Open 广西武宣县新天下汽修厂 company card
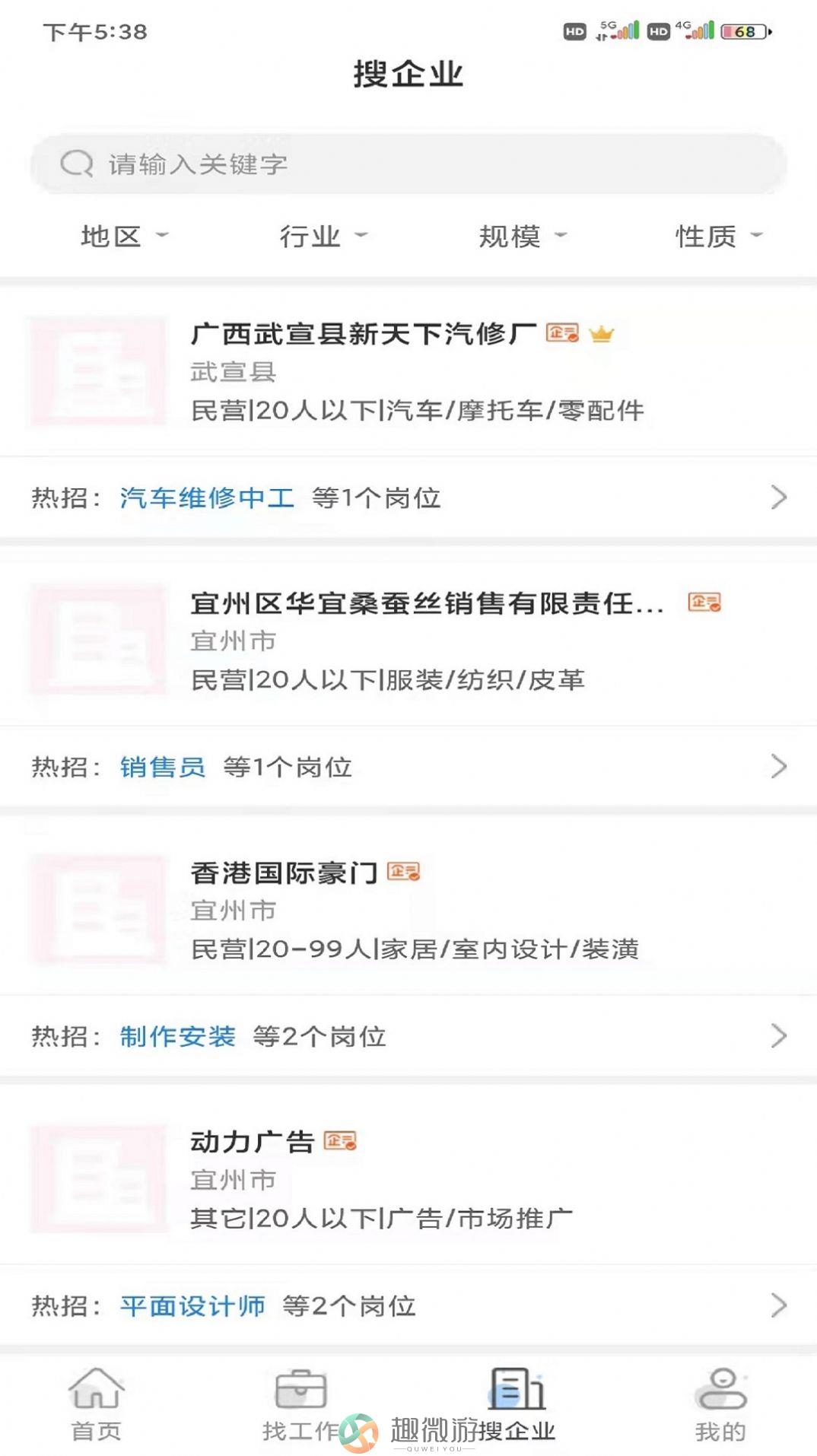 (408, 372)
